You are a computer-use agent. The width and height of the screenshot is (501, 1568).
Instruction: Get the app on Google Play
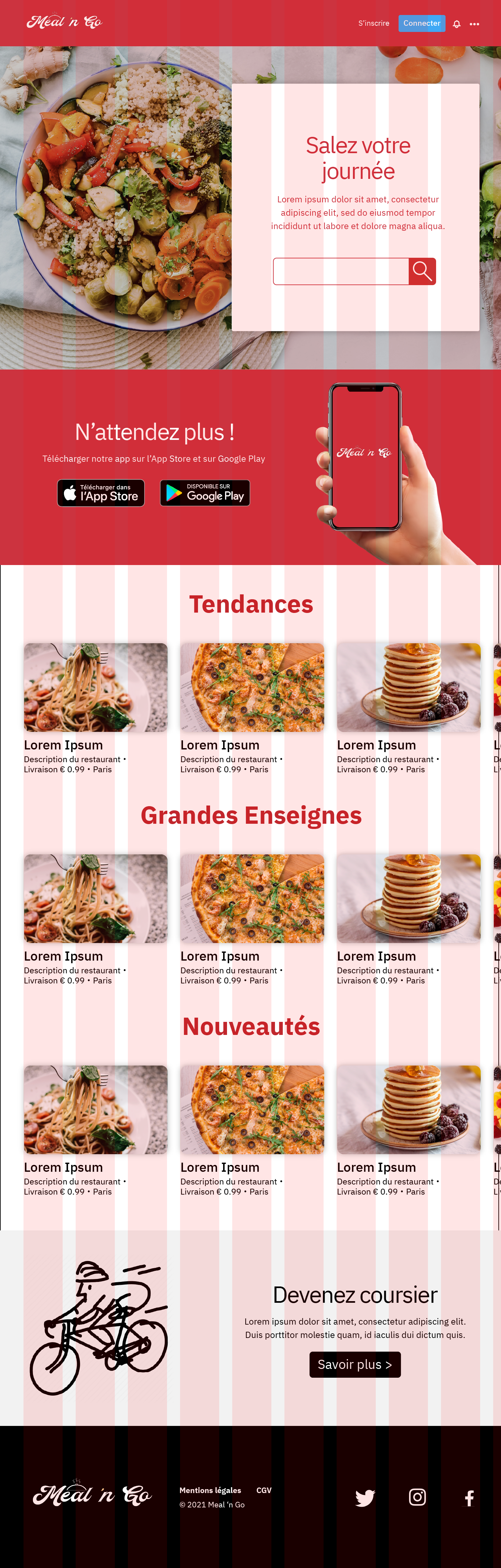205,492
